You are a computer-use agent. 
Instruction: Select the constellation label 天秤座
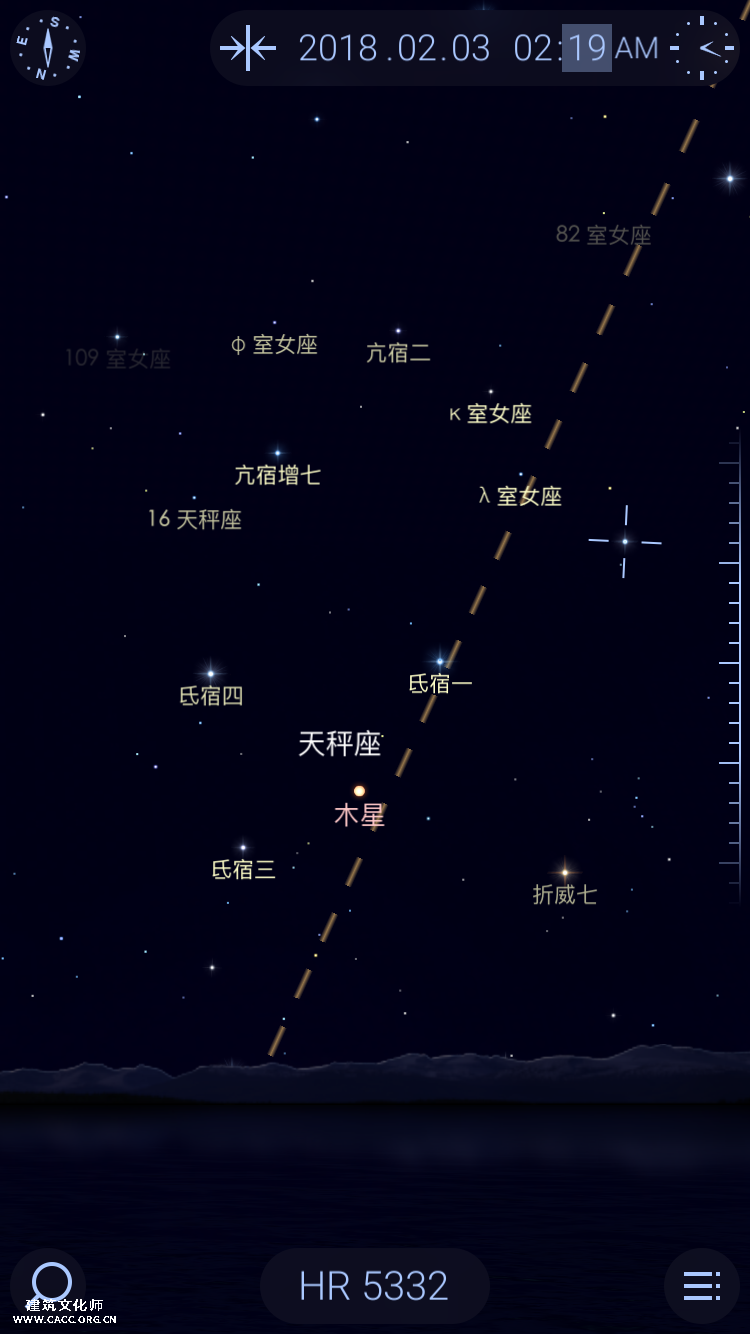tap(340, 743)
